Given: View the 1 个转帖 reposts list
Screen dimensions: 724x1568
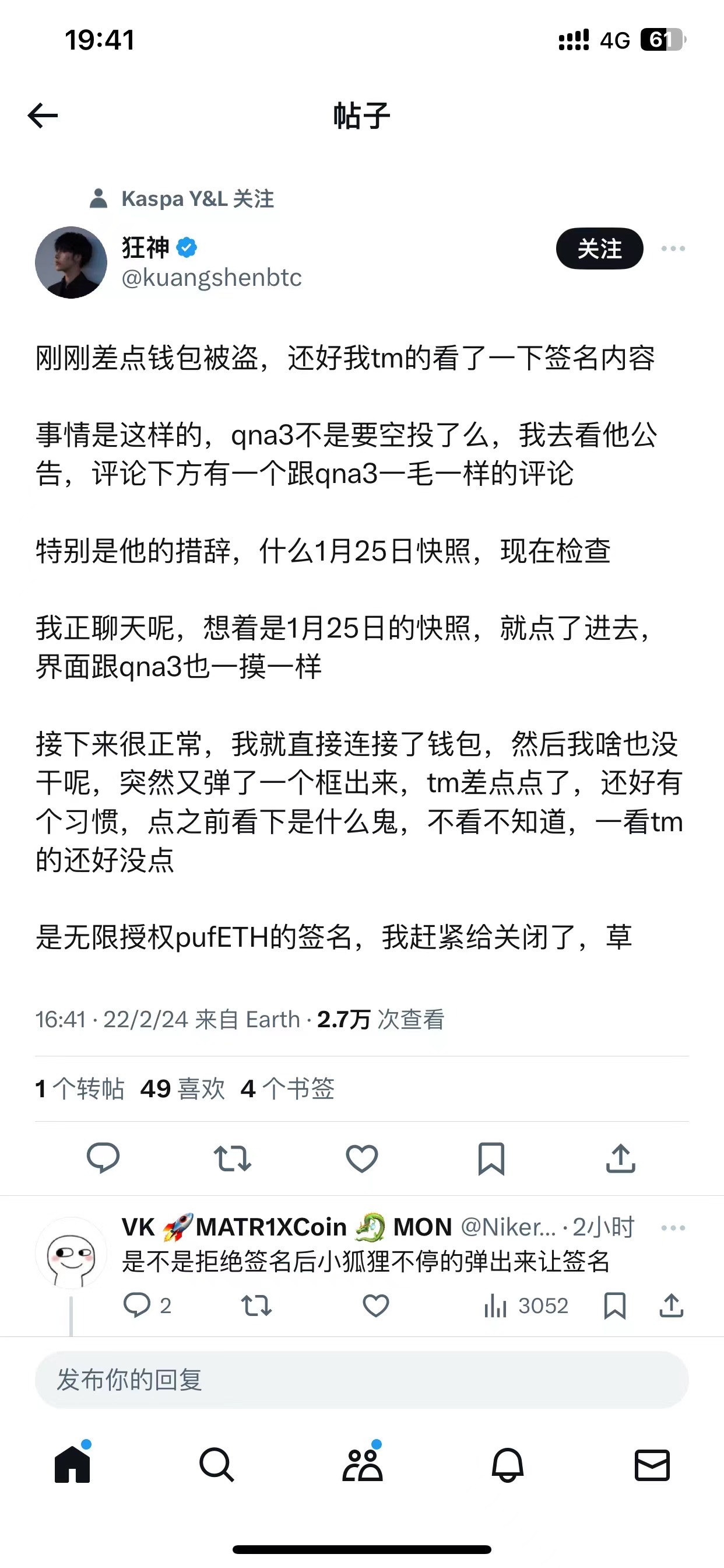Looking at the screenshot, I should tap(80, 1088).
